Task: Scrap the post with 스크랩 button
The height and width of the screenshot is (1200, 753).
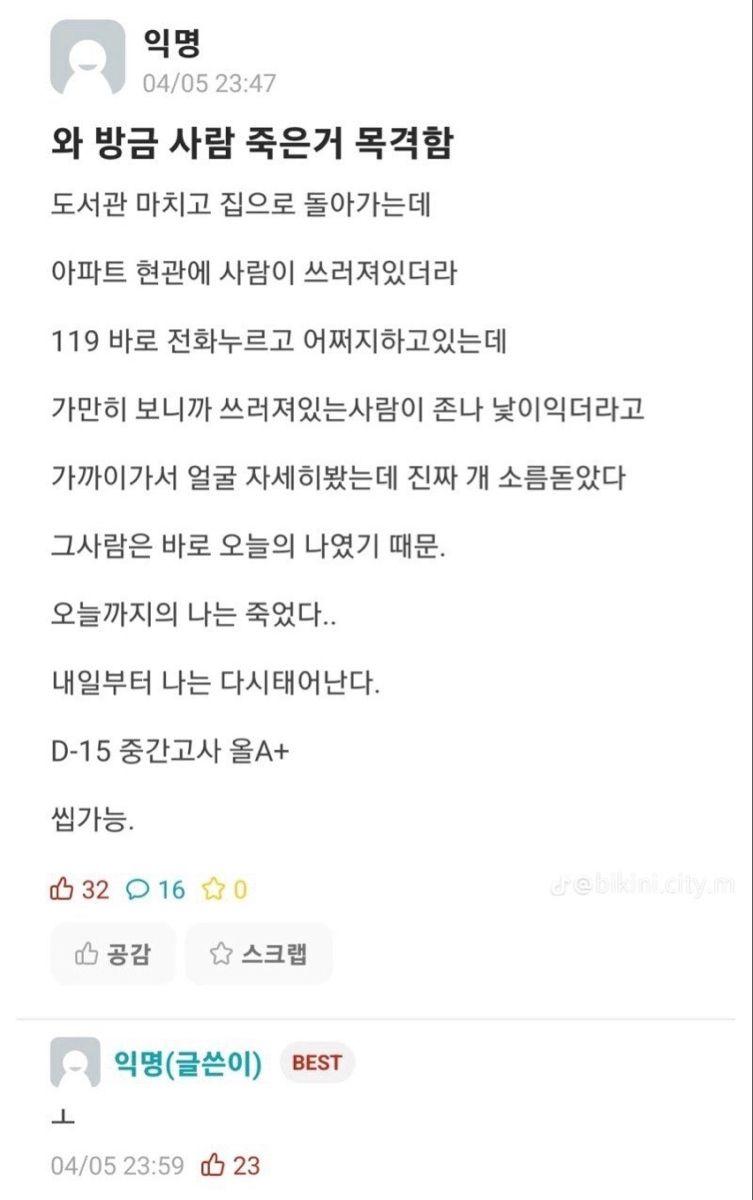Action: click(258, 954)
